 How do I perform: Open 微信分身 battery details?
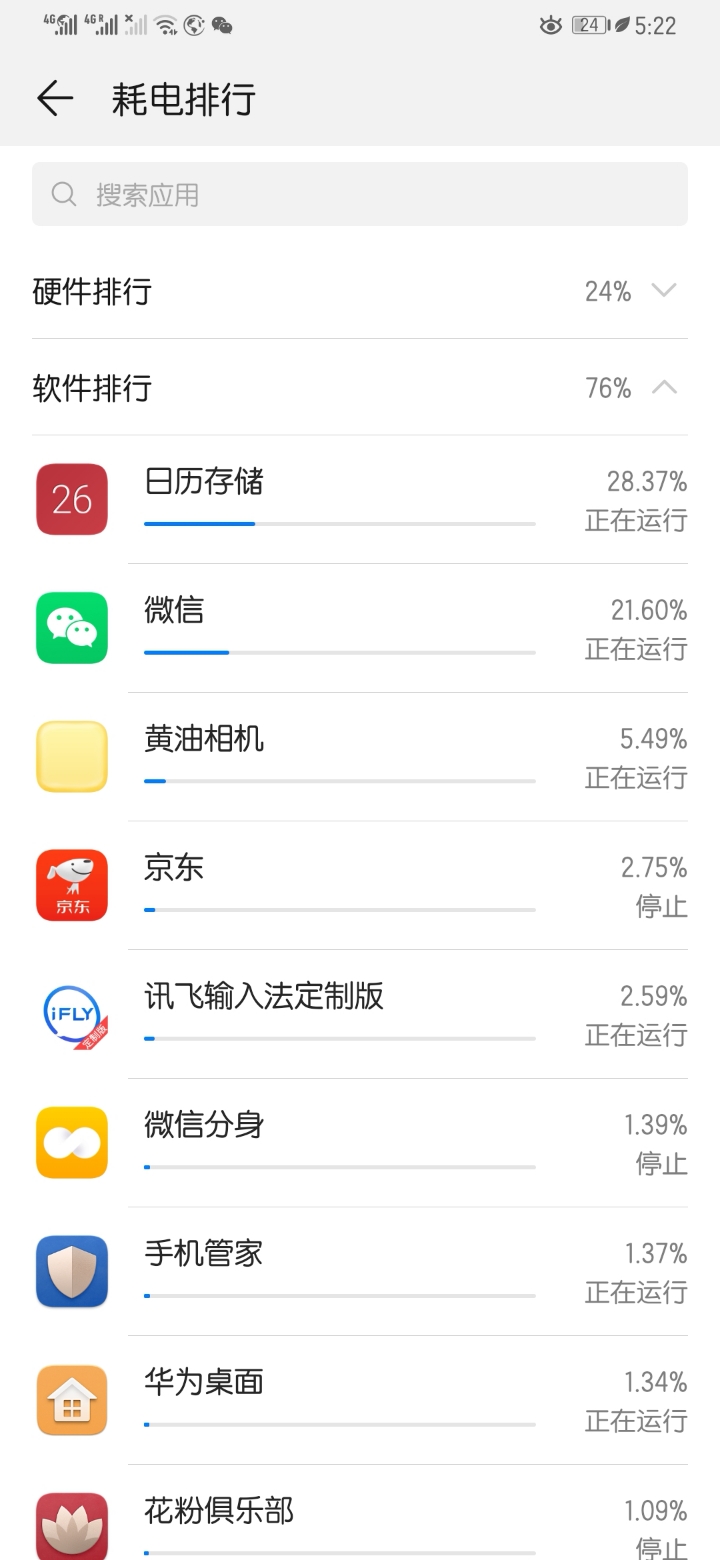pyautogui.click(x=360, y=1143)
